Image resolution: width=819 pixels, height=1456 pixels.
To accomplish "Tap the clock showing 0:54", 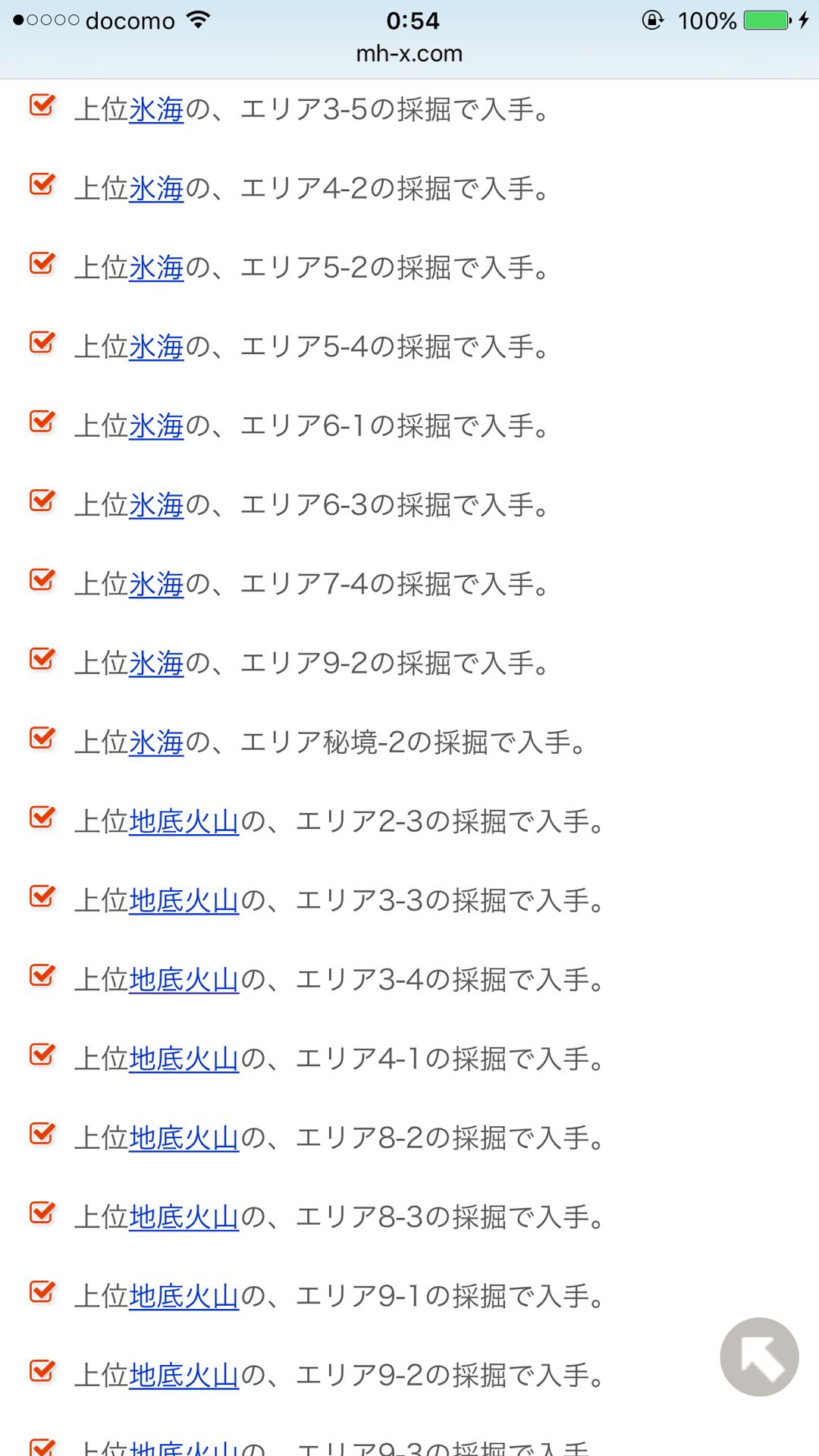I will (409, 20).
